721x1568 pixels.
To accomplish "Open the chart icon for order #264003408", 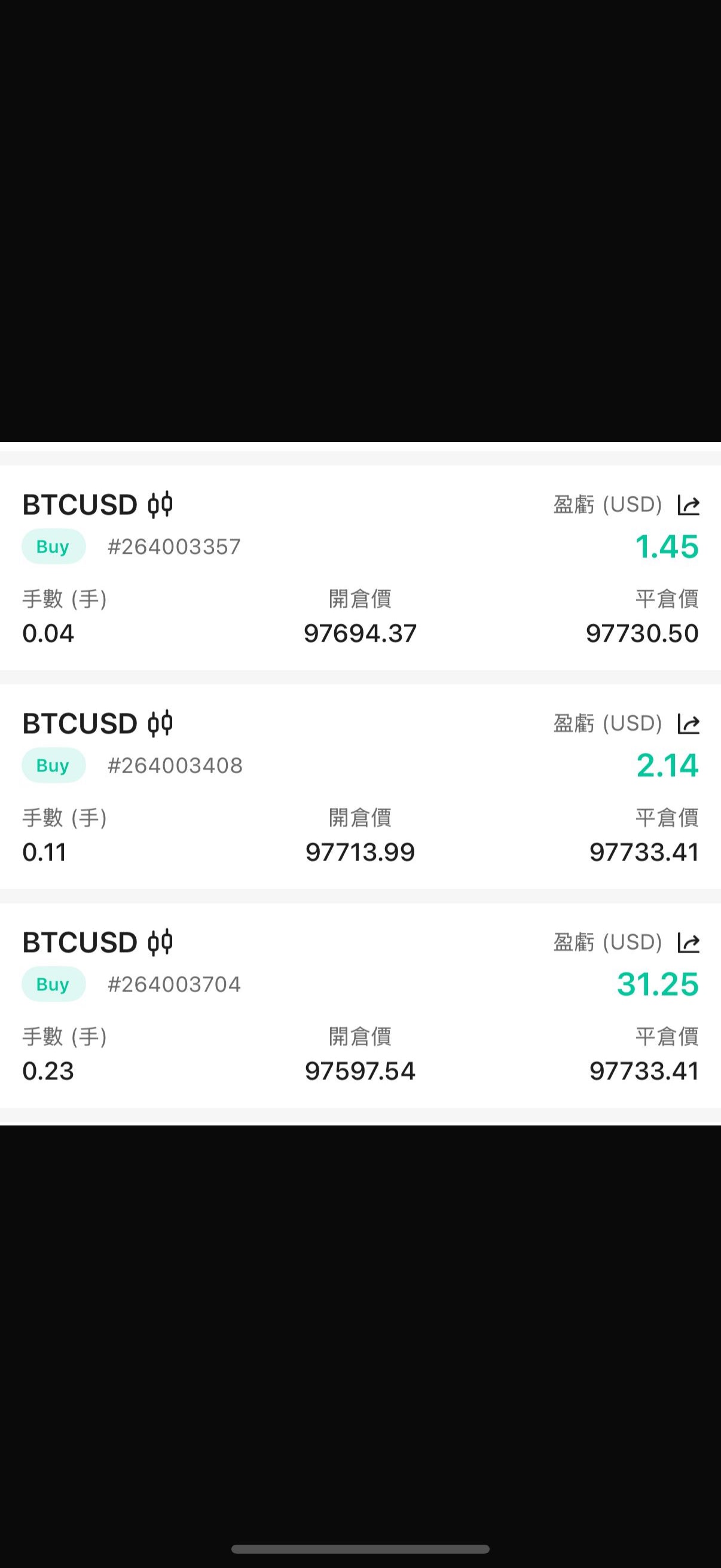I will point(161,724).
